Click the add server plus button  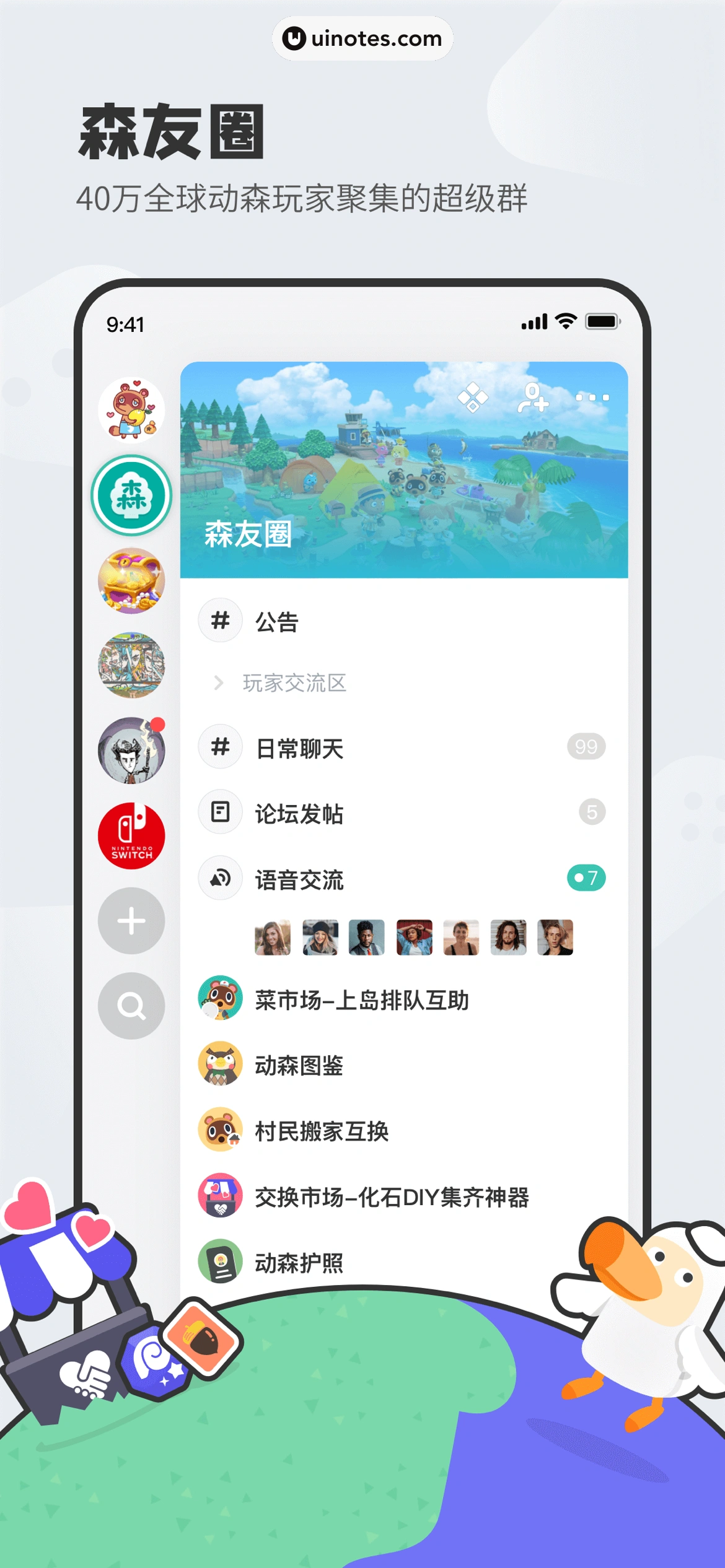tap(131, 920)
